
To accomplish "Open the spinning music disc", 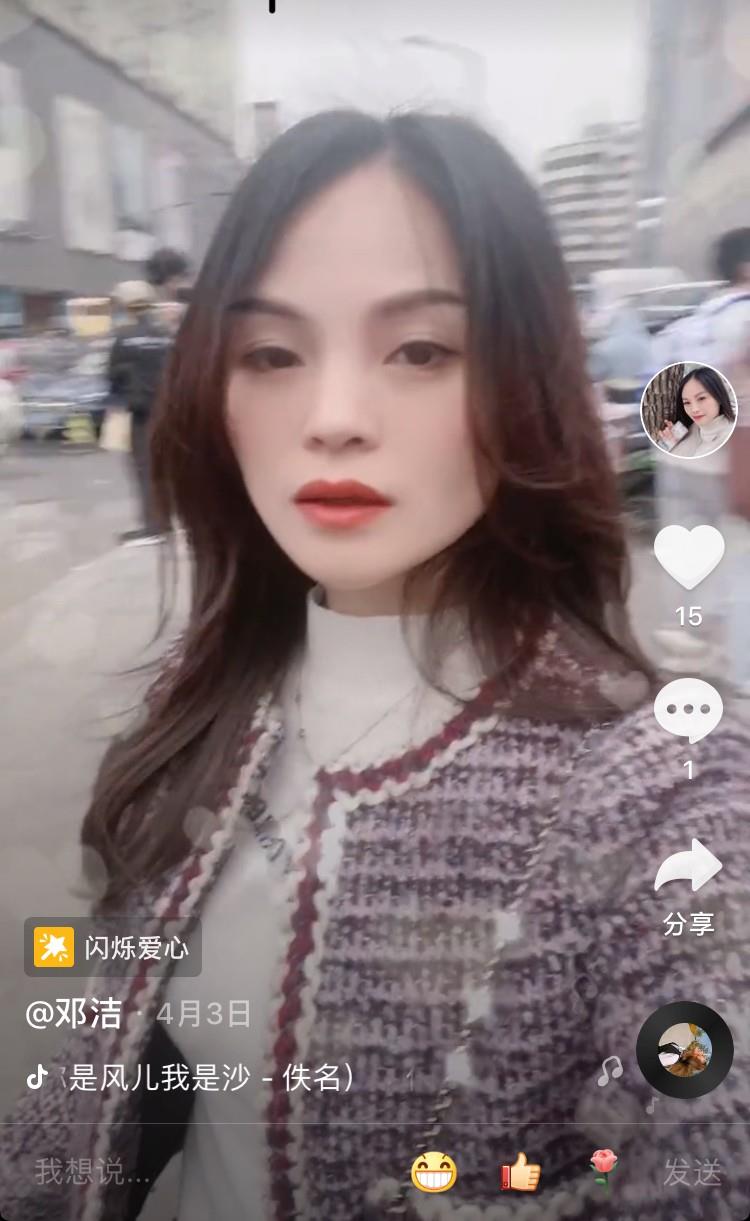I will click(685, 1050).
